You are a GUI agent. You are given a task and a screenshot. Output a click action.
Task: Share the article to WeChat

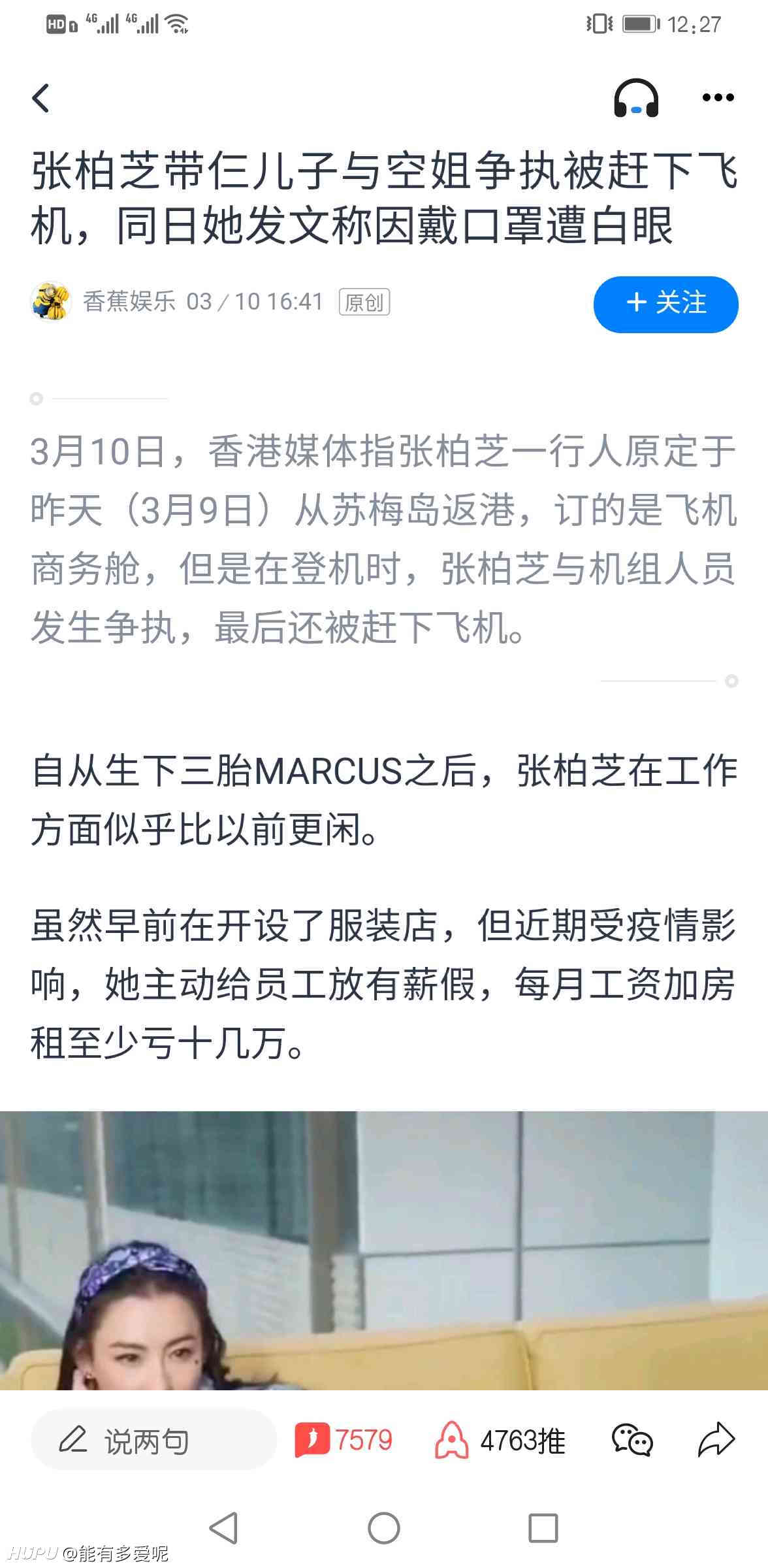[x=632, y=1440]
